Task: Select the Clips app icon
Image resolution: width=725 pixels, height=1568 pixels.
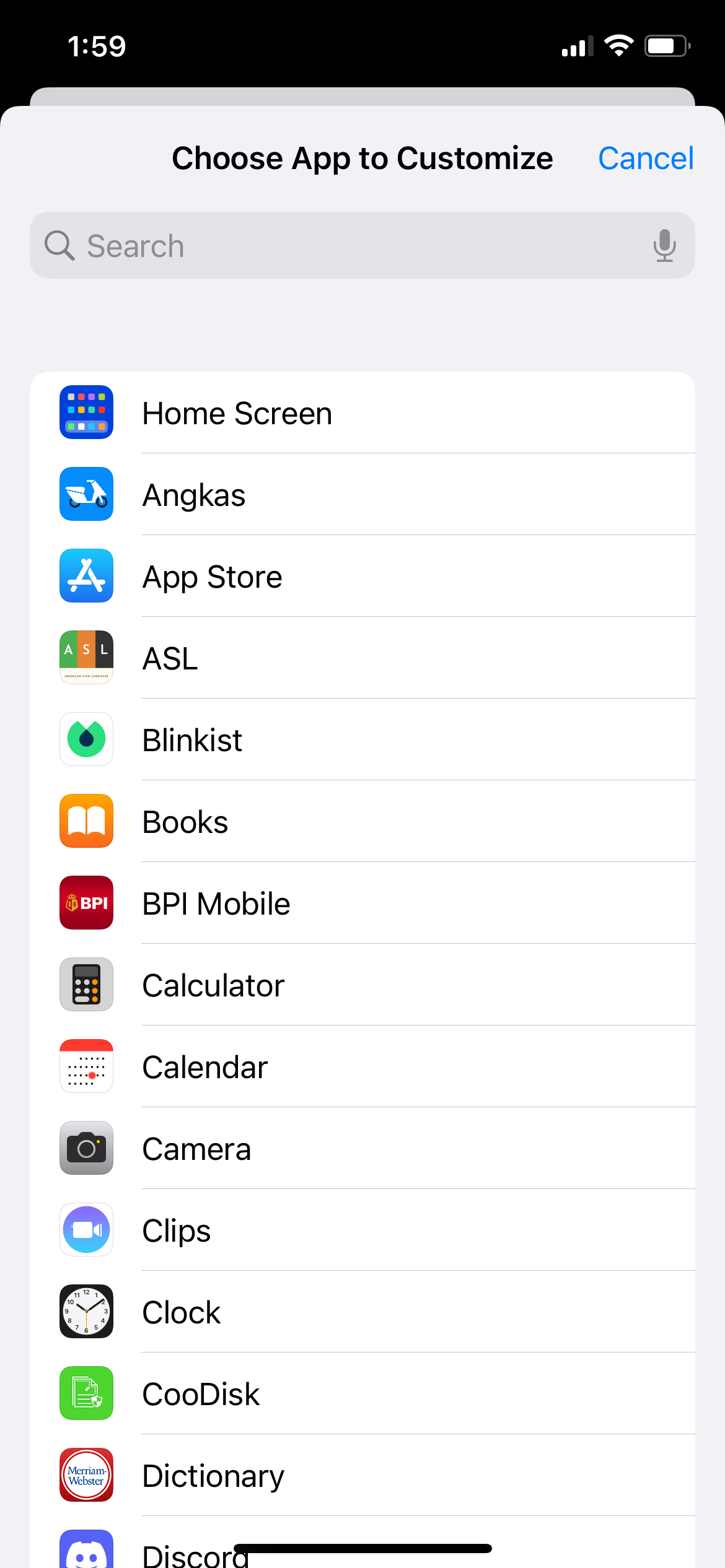Action: (86, 1230)
